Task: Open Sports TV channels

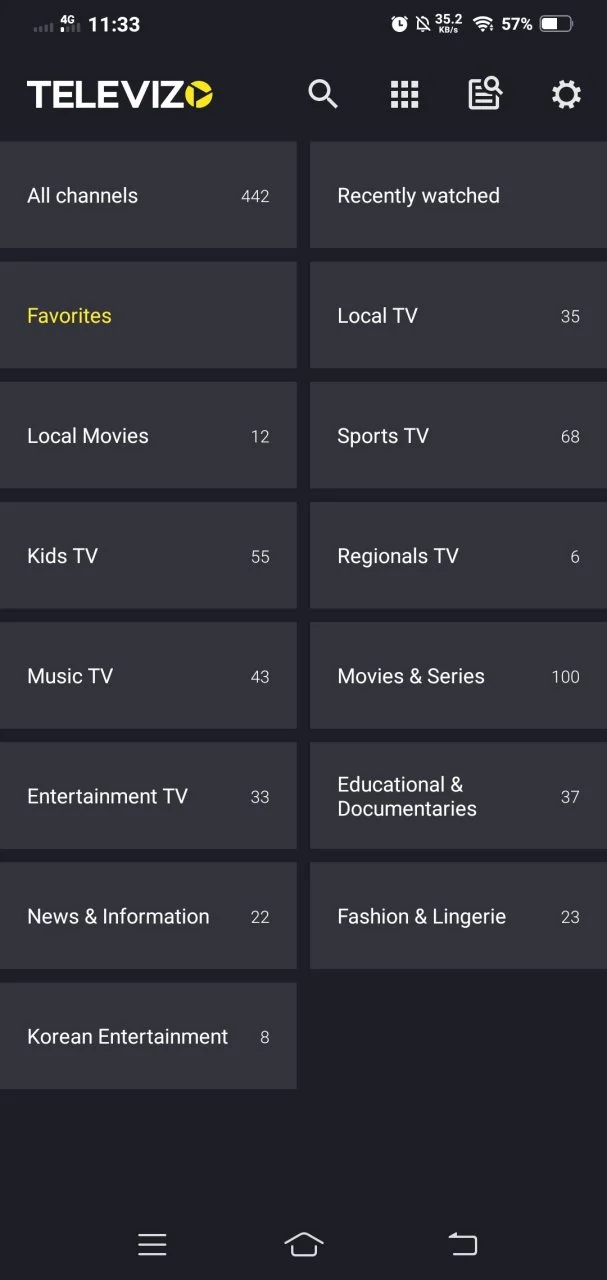Action: [x=458, y=435]
